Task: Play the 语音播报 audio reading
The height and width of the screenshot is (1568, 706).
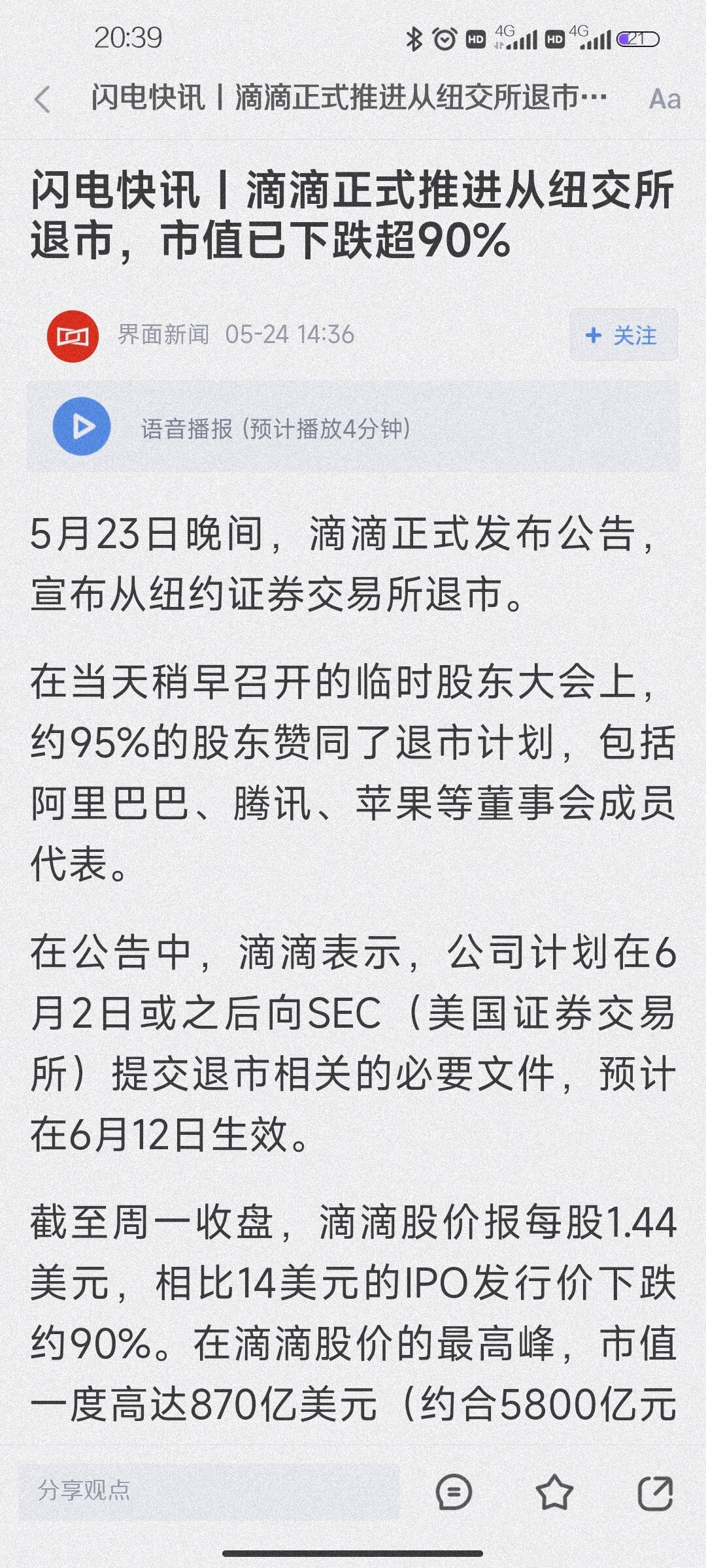Action: (x=82, y=427)
